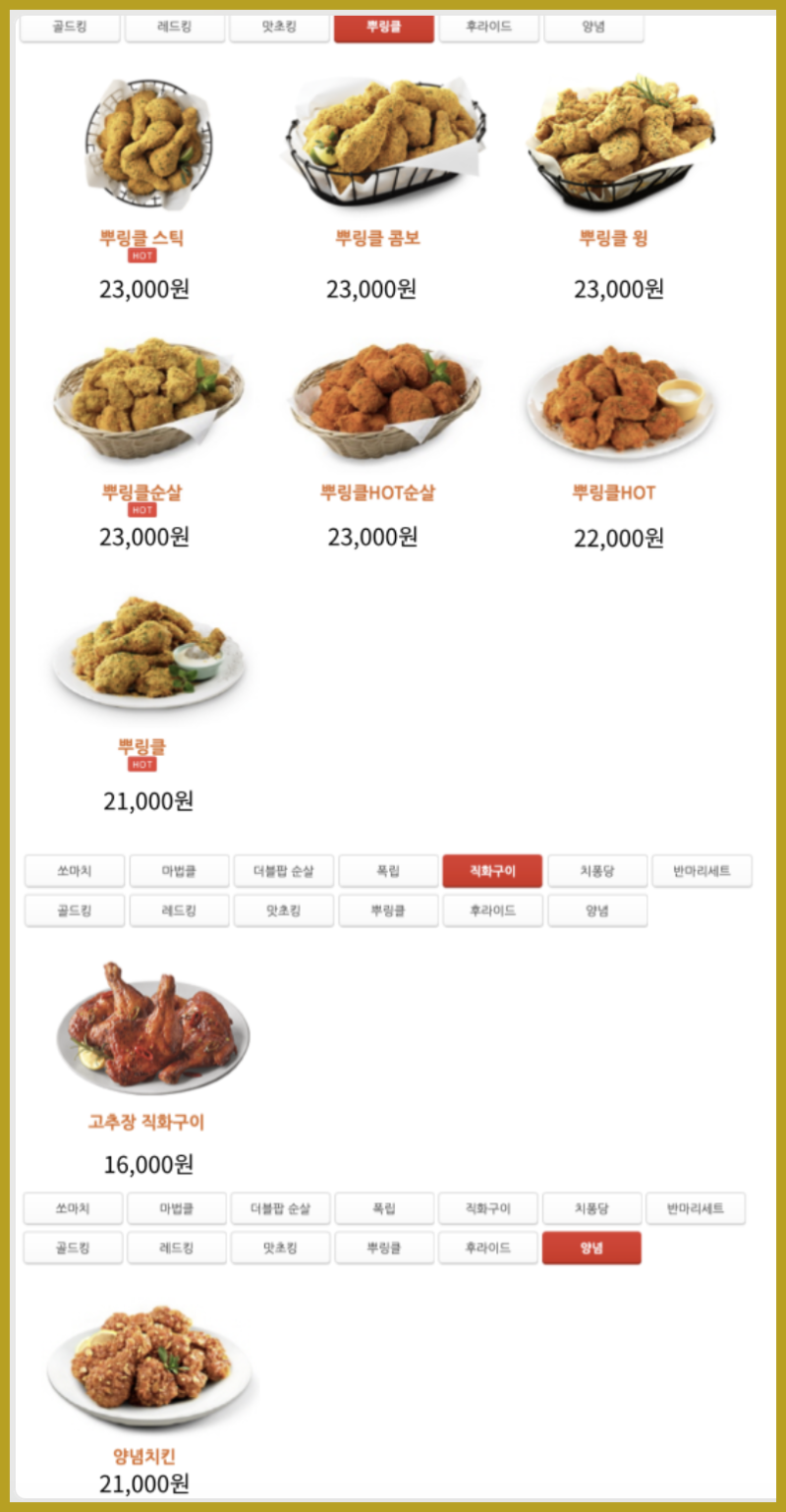Screen dimensions: 786x1512
Task: Switch to the 골드킹 category tab
Action: pyautogui.click(x=69, y=29)
